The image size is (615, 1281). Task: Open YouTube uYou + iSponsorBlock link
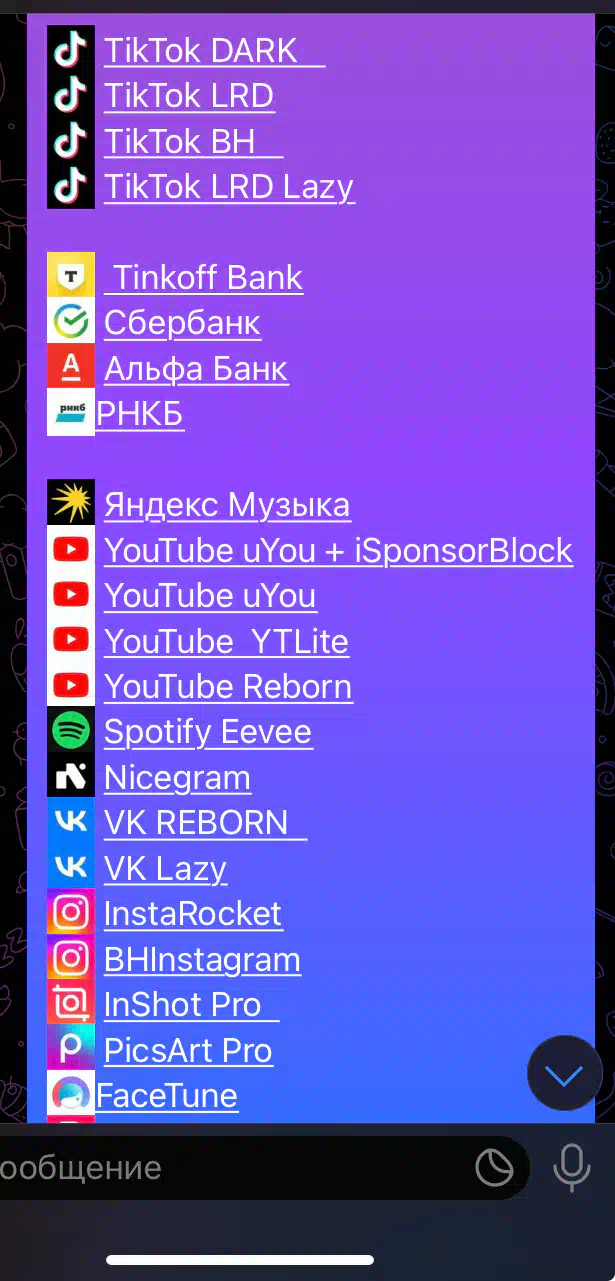(x=338, y=550)
